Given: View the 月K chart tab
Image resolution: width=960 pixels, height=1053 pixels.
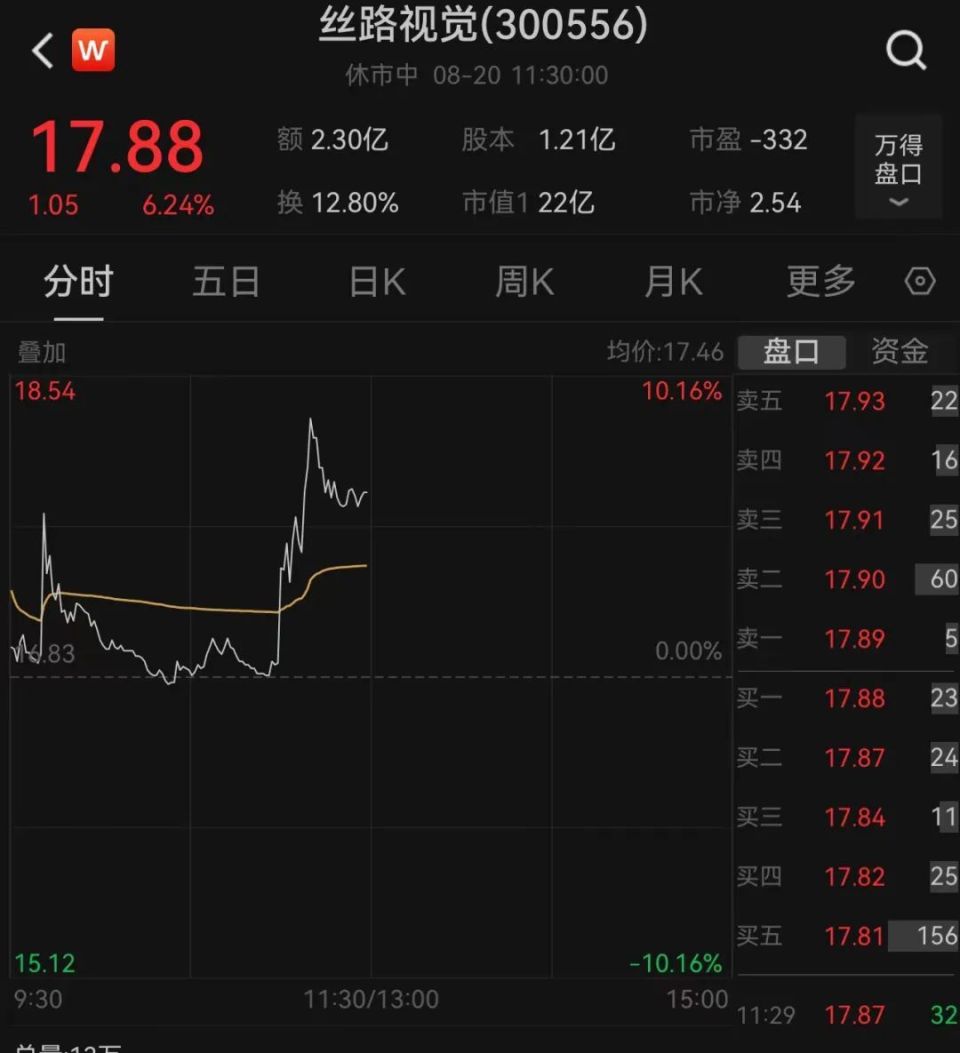Looking at the screenshot, I should coord(673,283).
